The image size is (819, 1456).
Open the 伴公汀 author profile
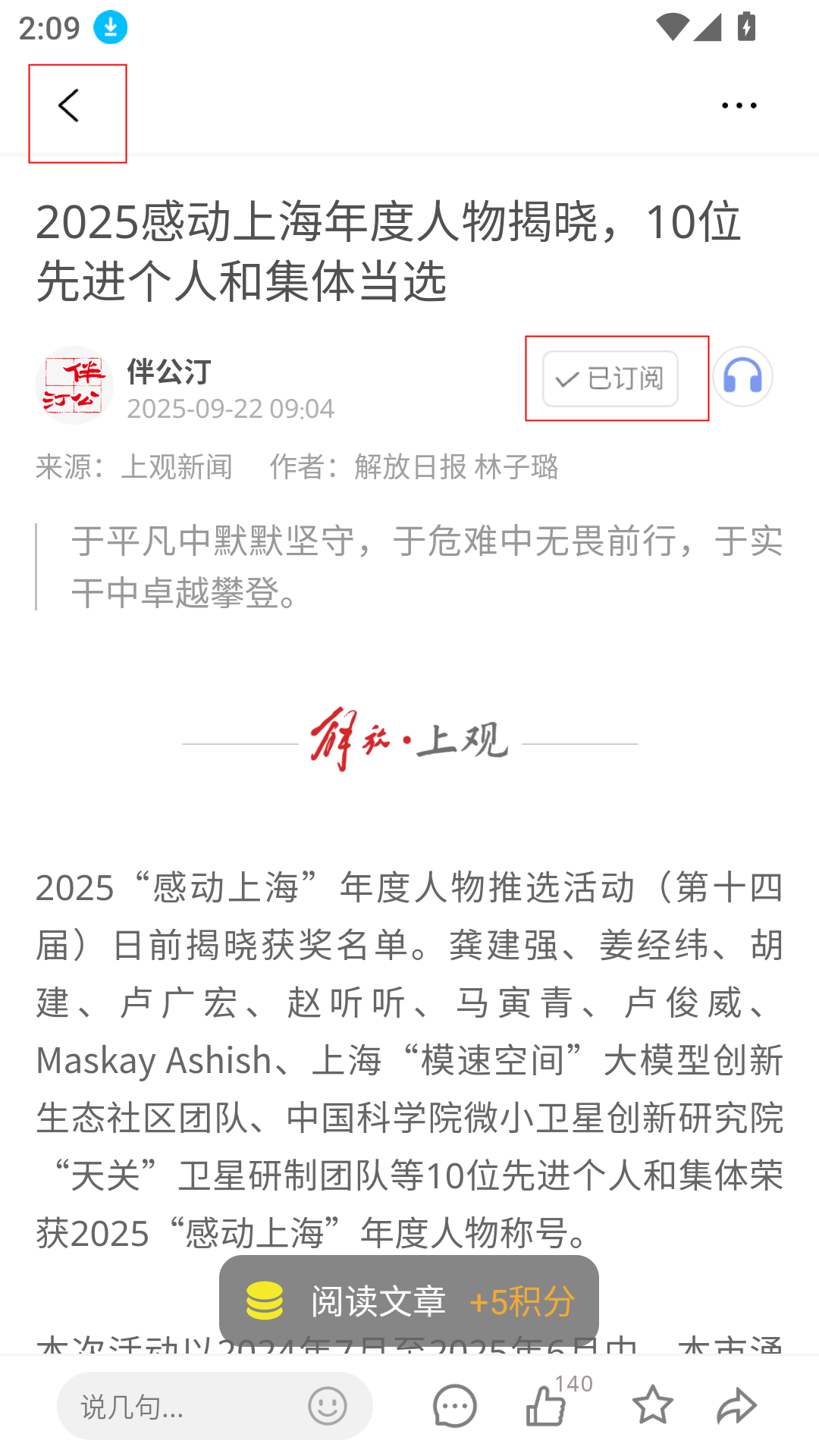168,373
